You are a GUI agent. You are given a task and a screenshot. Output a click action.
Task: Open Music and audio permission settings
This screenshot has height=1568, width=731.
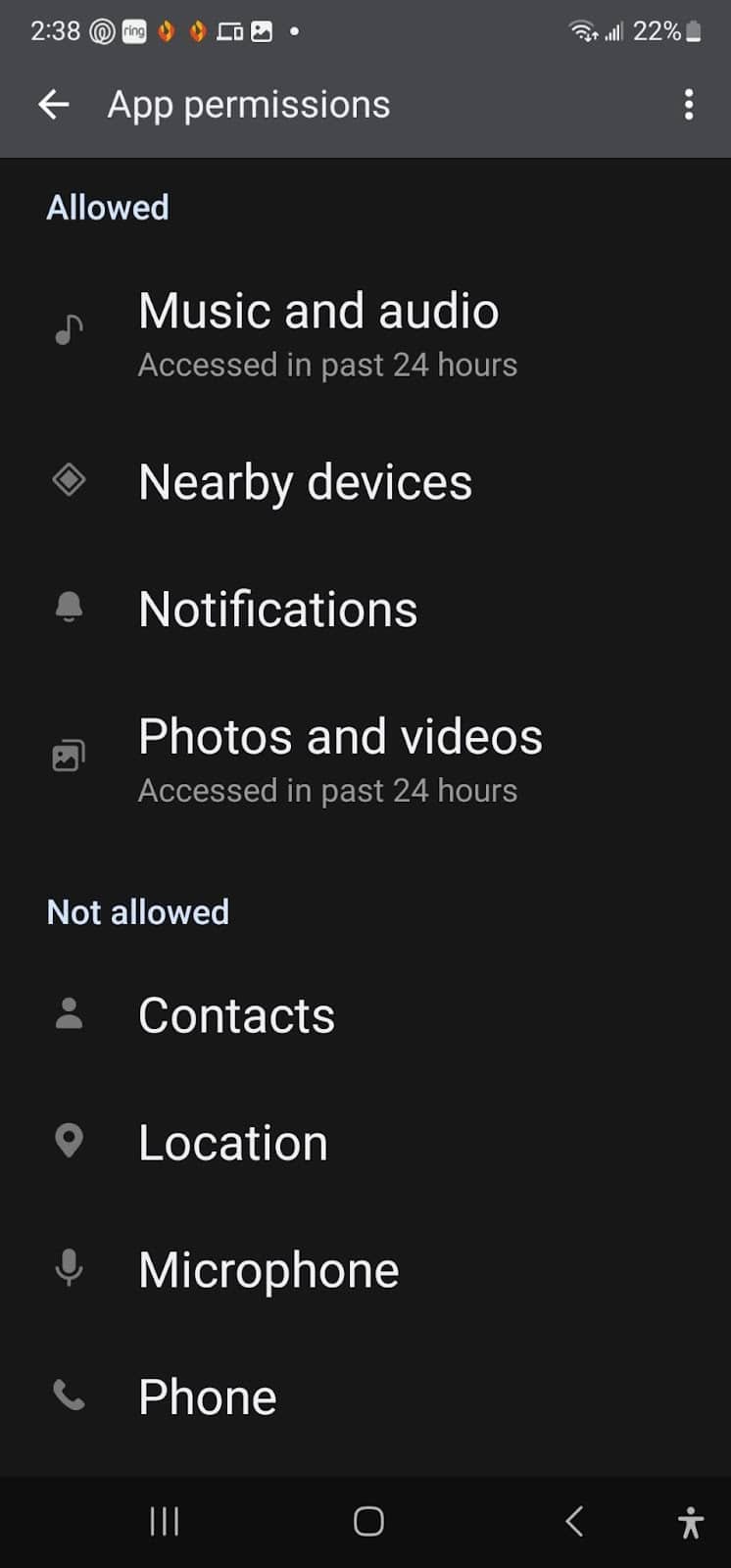319,333
